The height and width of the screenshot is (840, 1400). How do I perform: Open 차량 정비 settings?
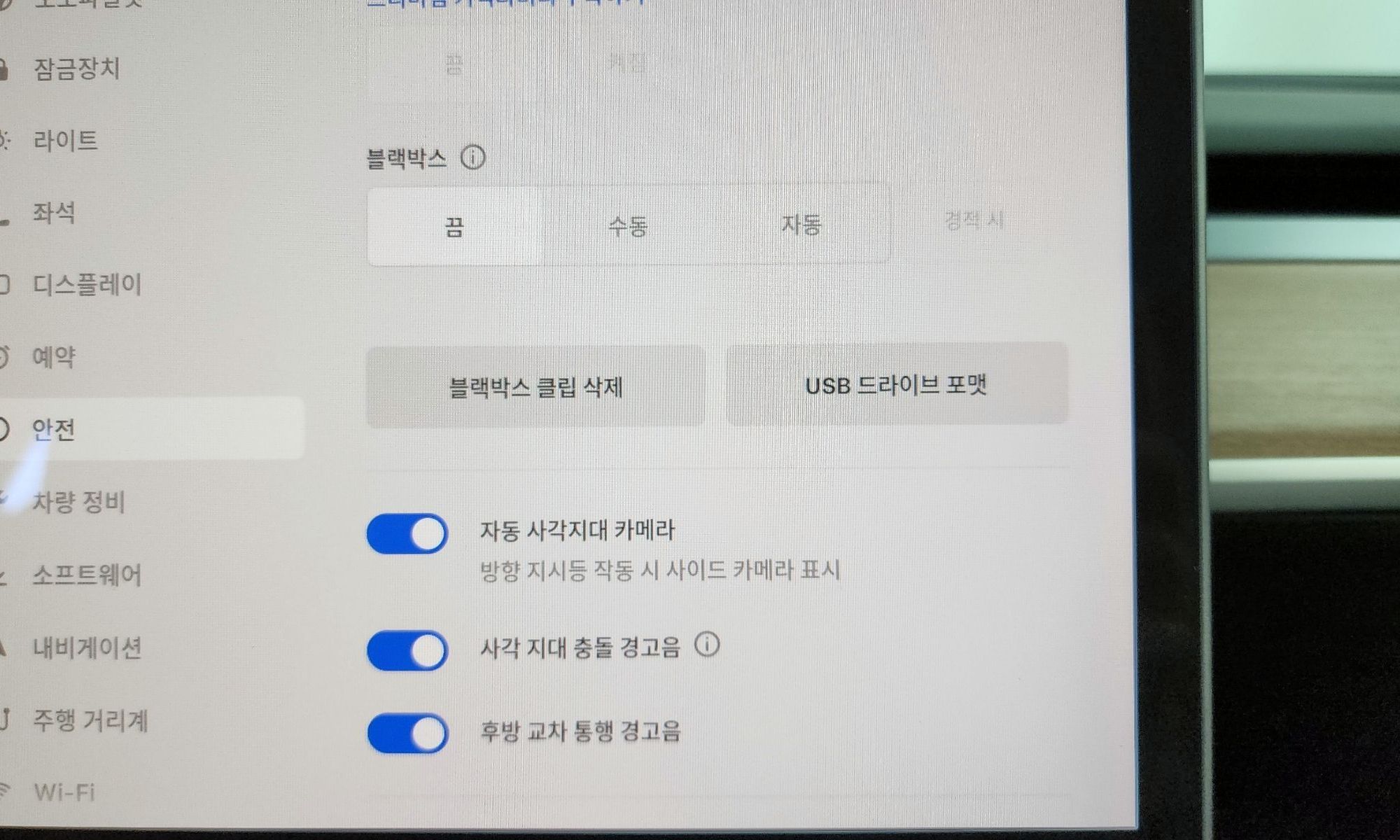tap(78, 502)
